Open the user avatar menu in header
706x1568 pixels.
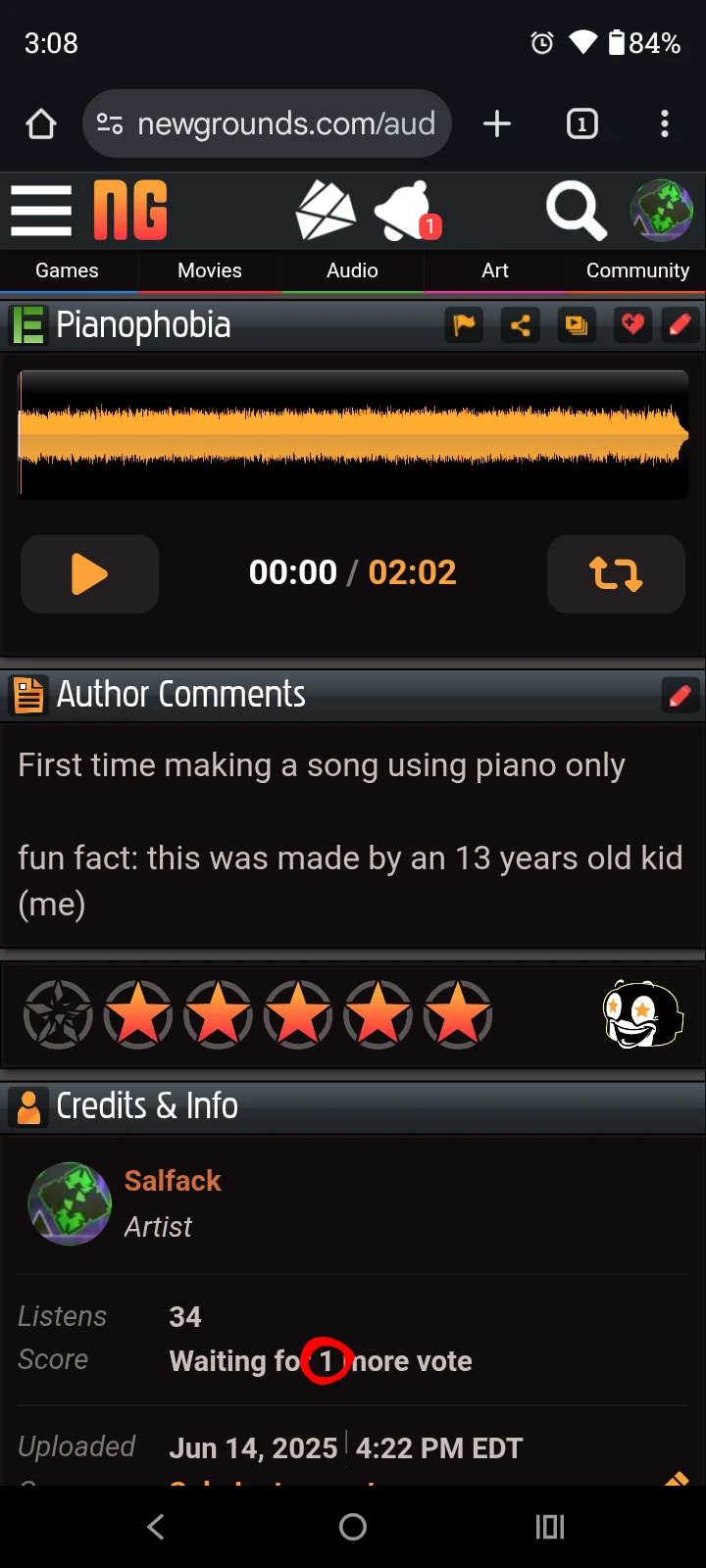[x=662, y=211]
